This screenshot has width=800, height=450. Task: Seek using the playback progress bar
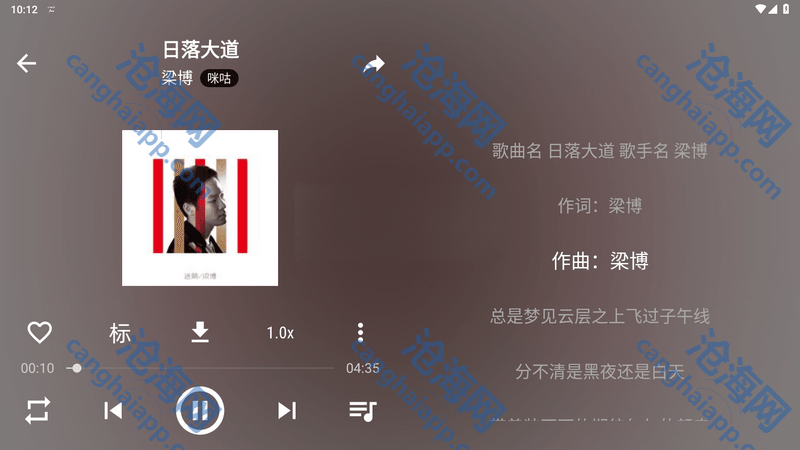tap(200, 368)
